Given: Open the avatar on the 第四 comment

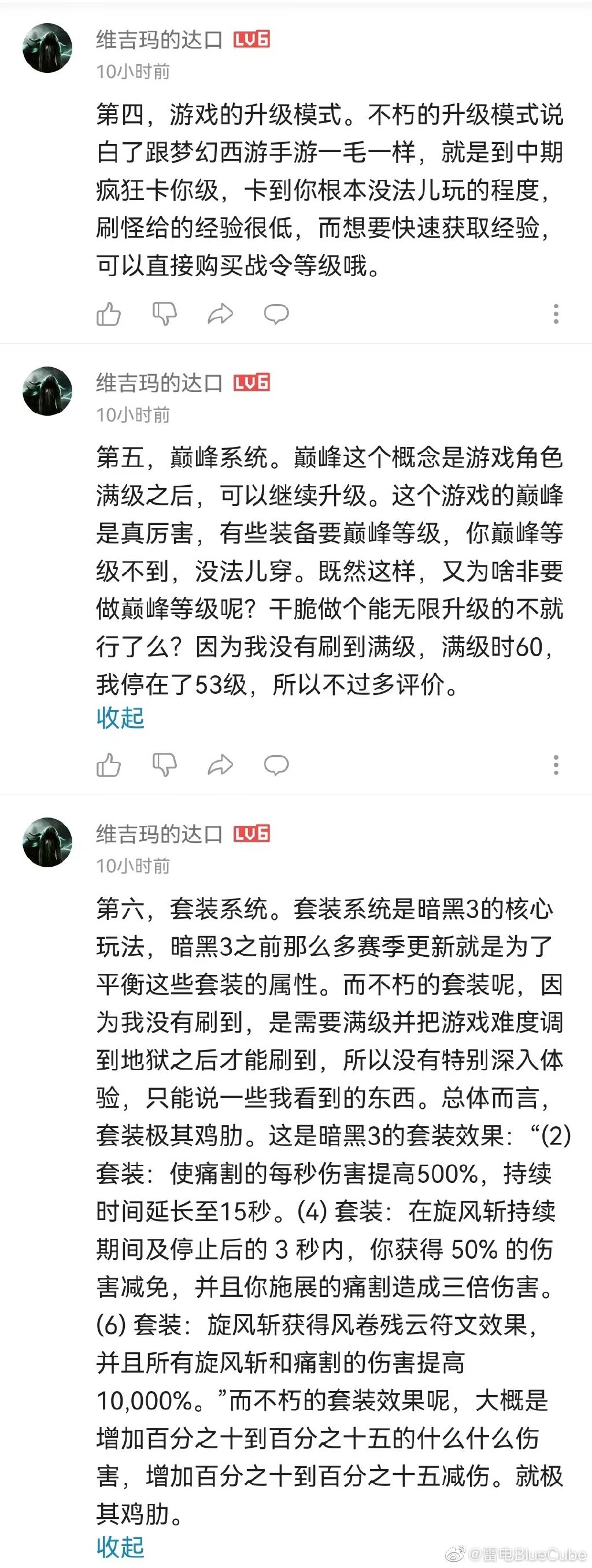Looking at the screenshot, I should click(x=47, y=48).
